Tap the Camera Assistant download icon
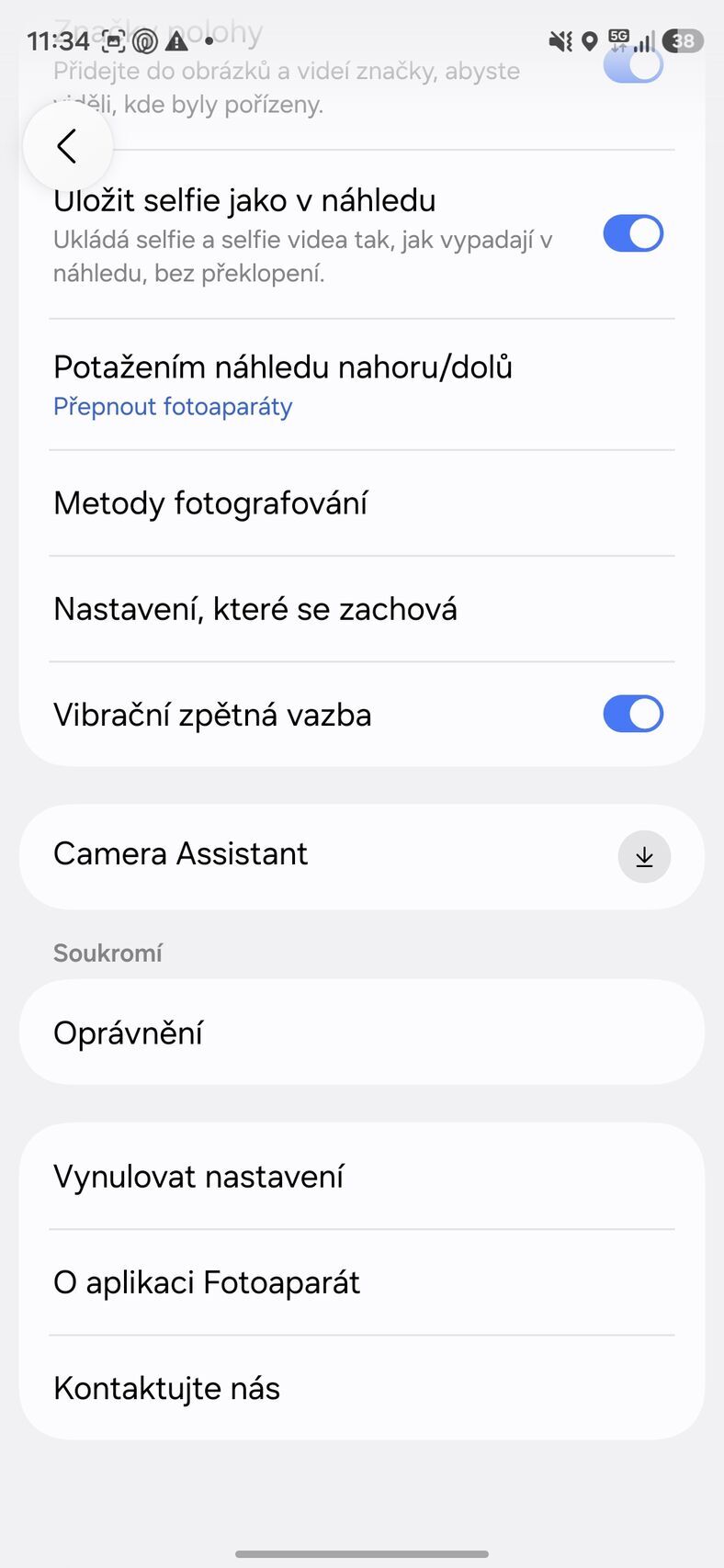The image size is (724, 1568). pyautogui.click(x=643, y=856)
